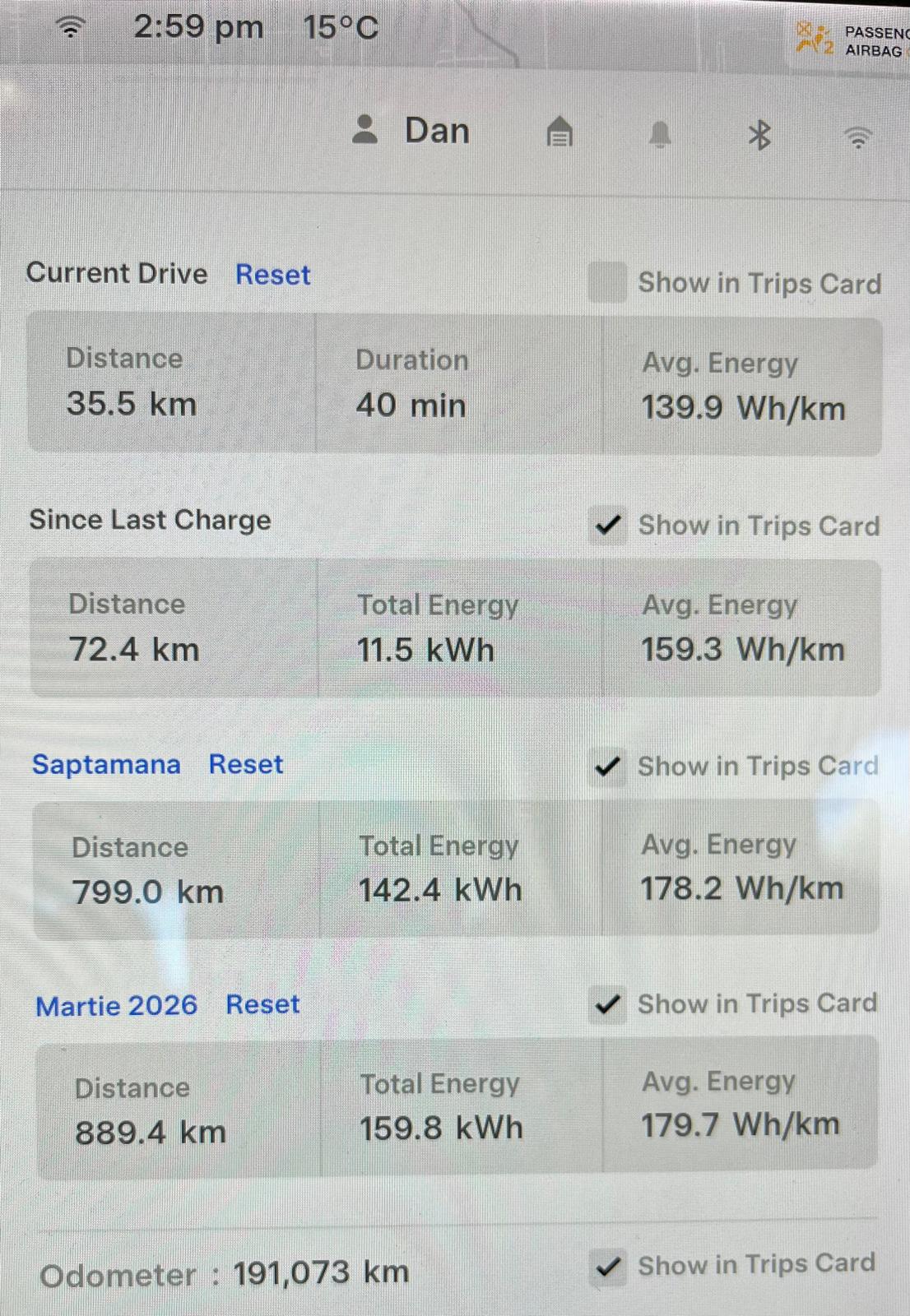Uncheck Trips Card for Martie 2026
910x1316 pixels.
pos(608,1004)
